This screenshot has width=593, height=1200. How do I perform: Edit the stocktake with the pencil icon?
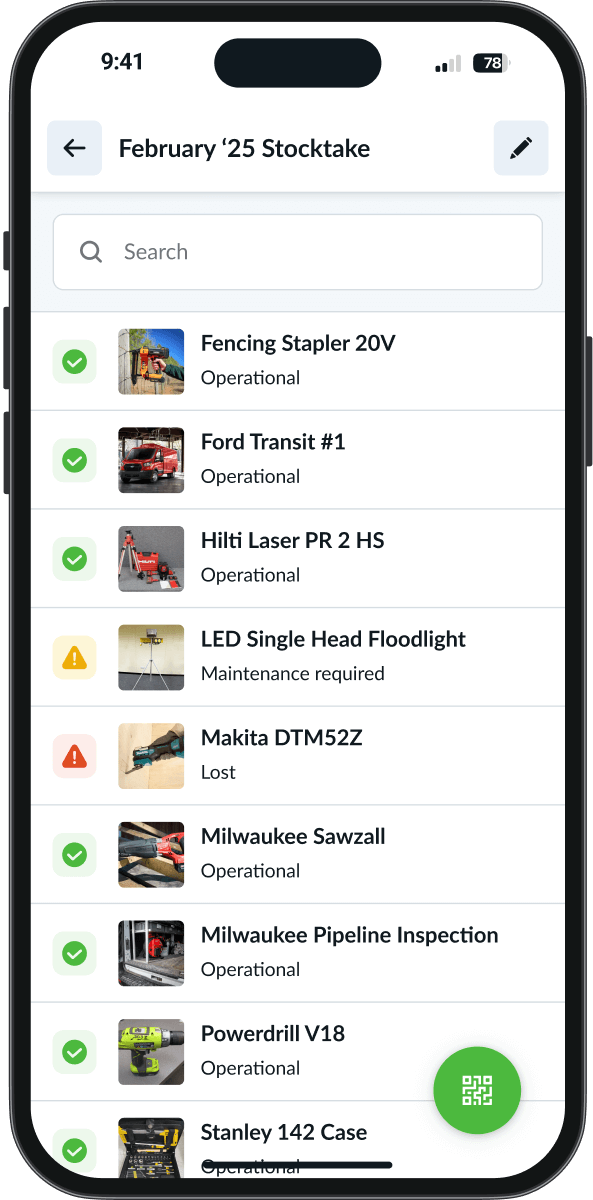[x=521, y=148]
